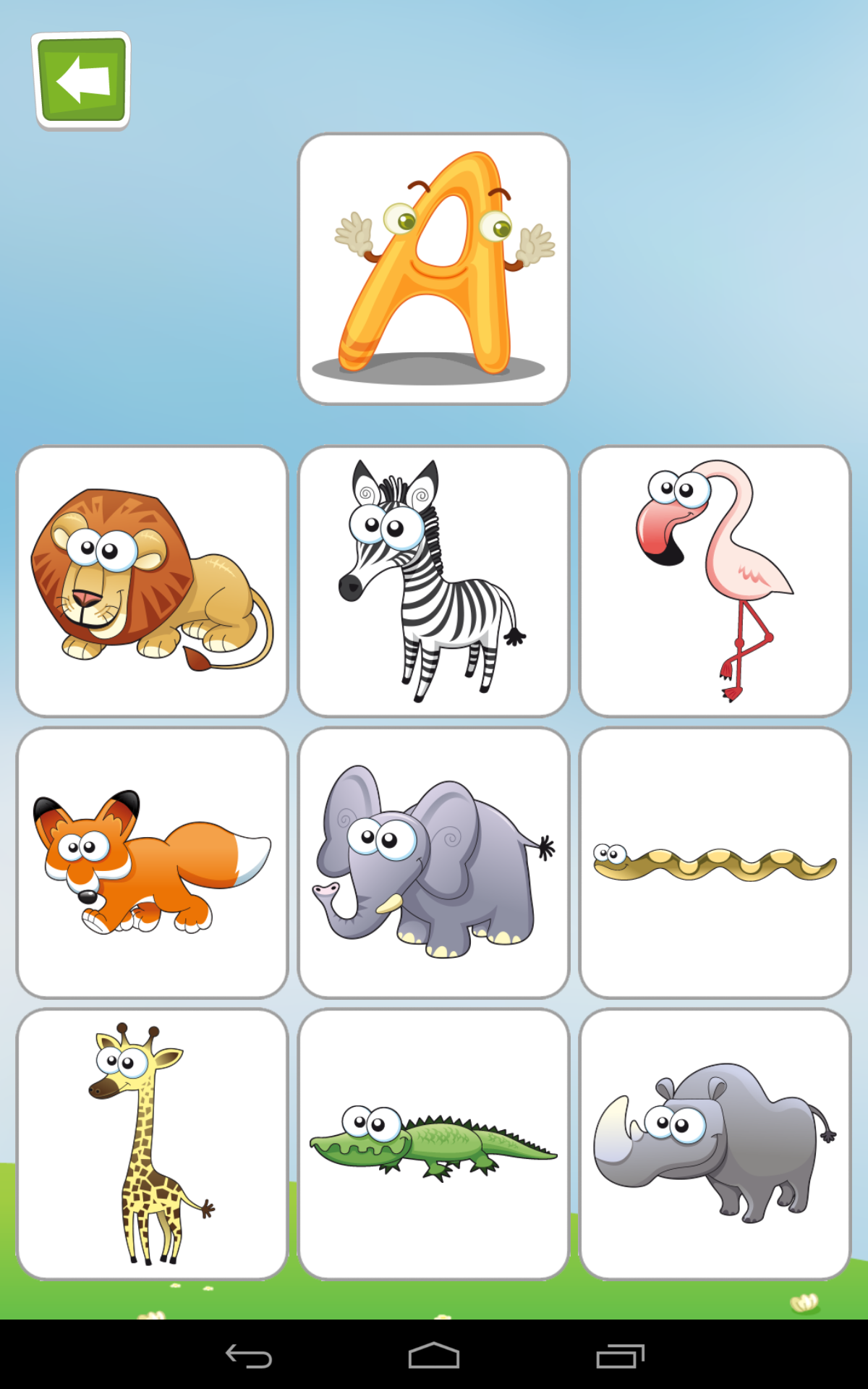Select the green alligator picture
This screenshot has height=1389, width=868.
point(434,1144)
